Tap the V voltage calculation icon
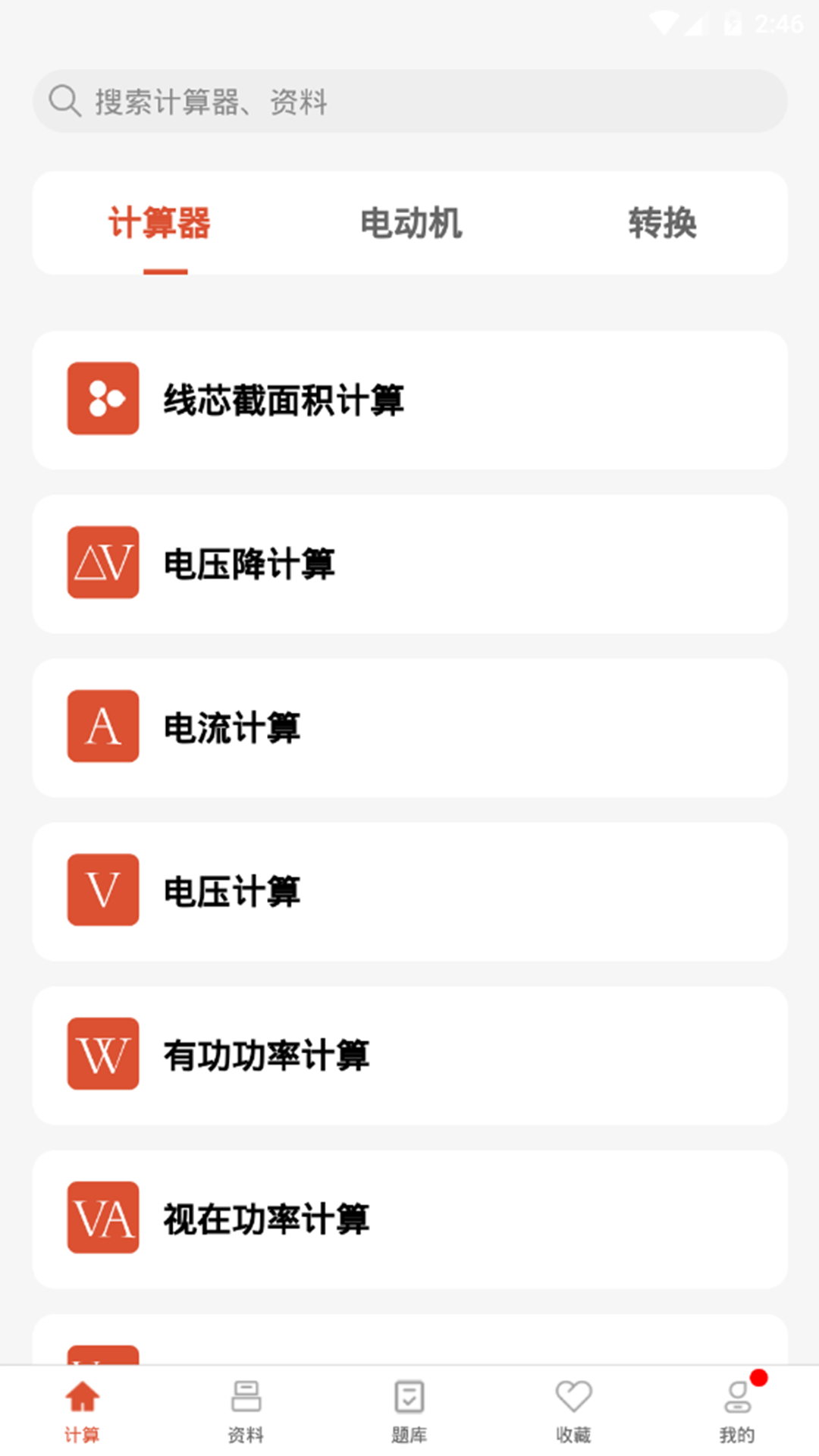The width and height of the screenshot is (819, 1456). (102, 890)
